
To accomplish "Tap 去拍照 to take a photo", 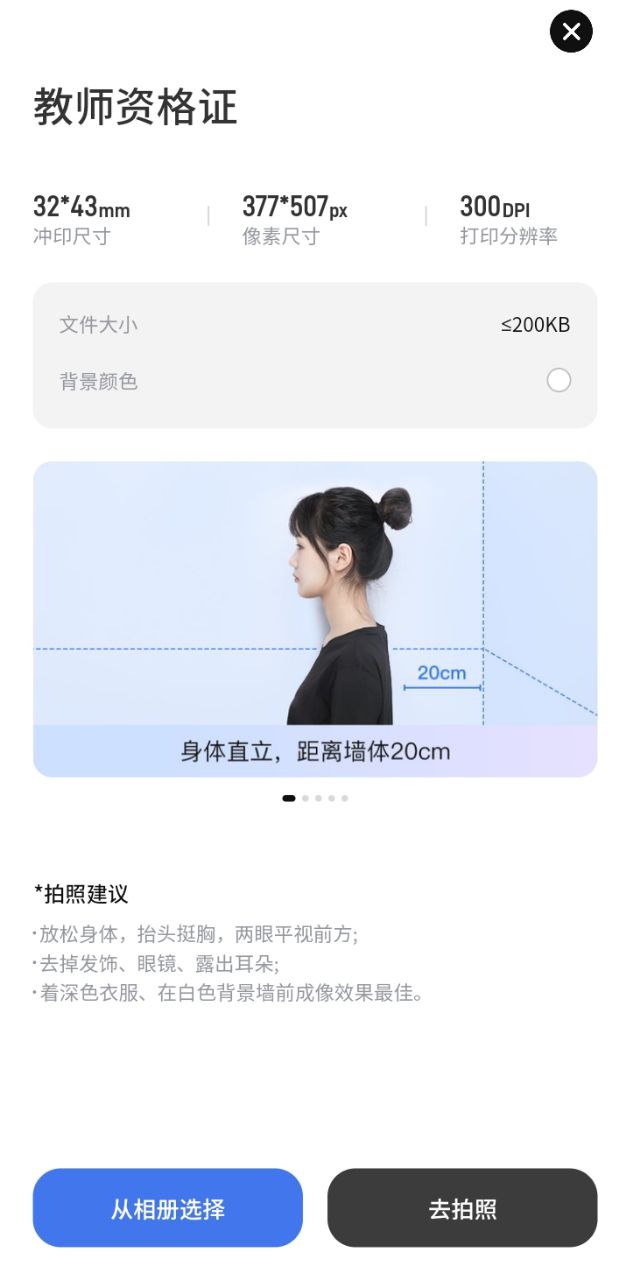I will tap(462, 1208).
